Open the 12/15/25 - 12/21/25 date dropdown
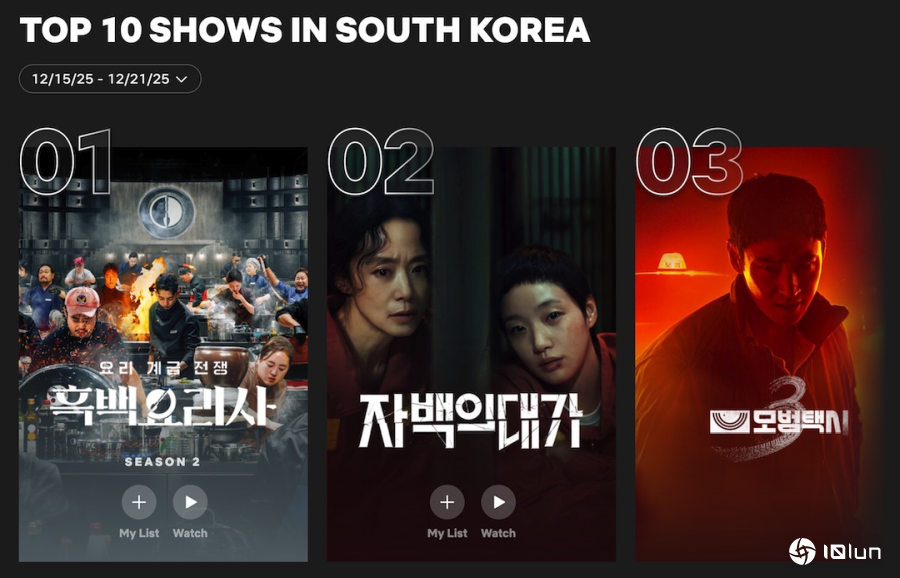 coord(110,79)
